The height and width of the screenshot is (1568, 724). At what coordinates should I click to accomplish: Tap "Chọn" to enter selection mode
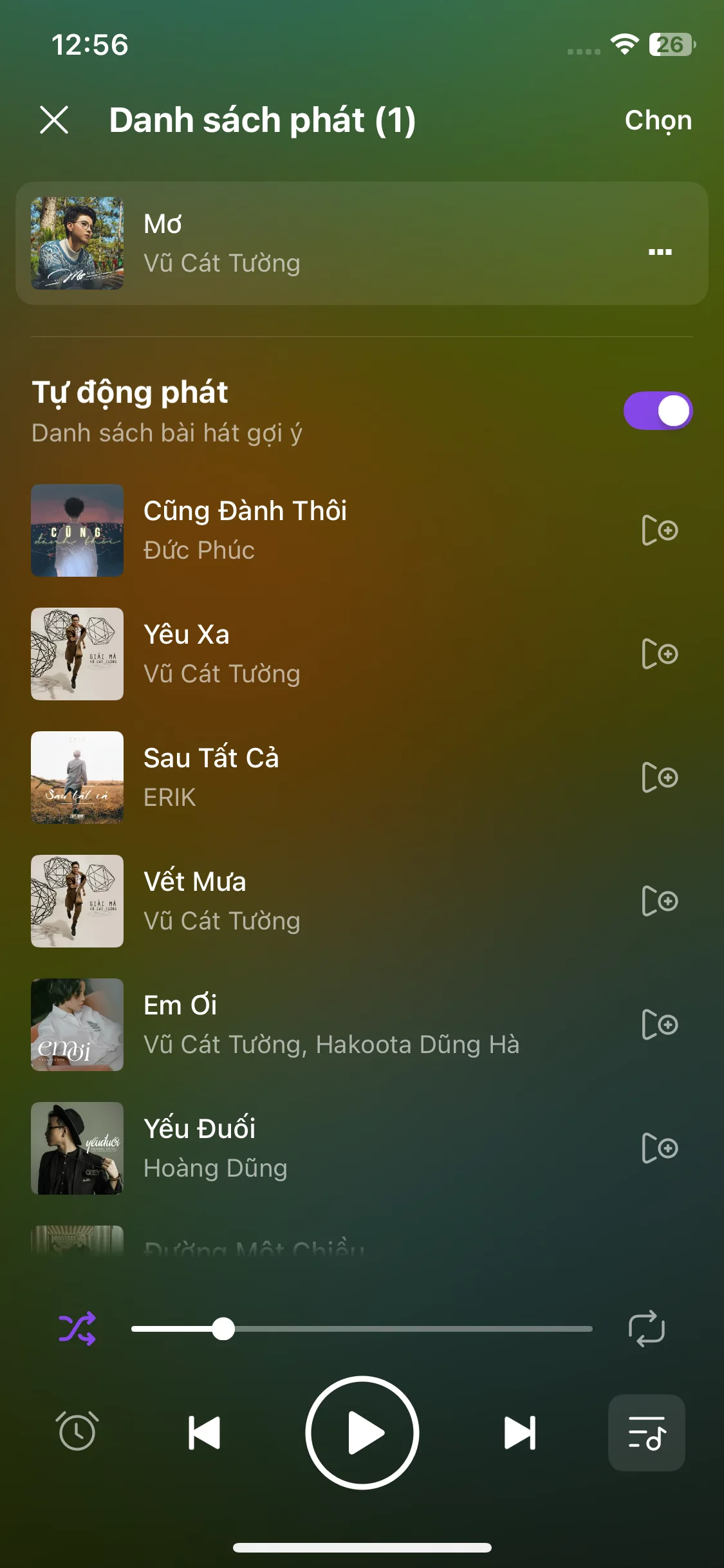pyautogui.click(x=656, y=120)
